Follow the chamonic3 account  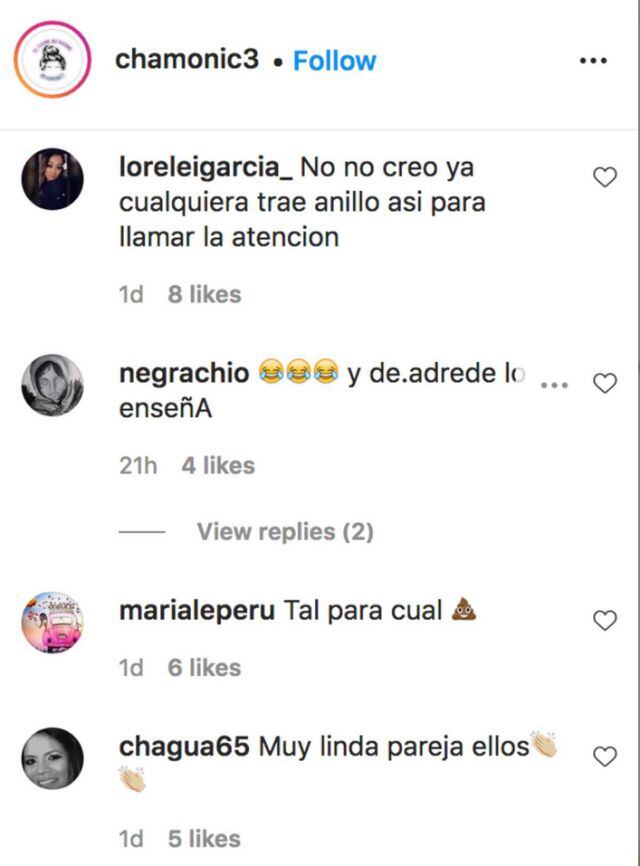334,60
